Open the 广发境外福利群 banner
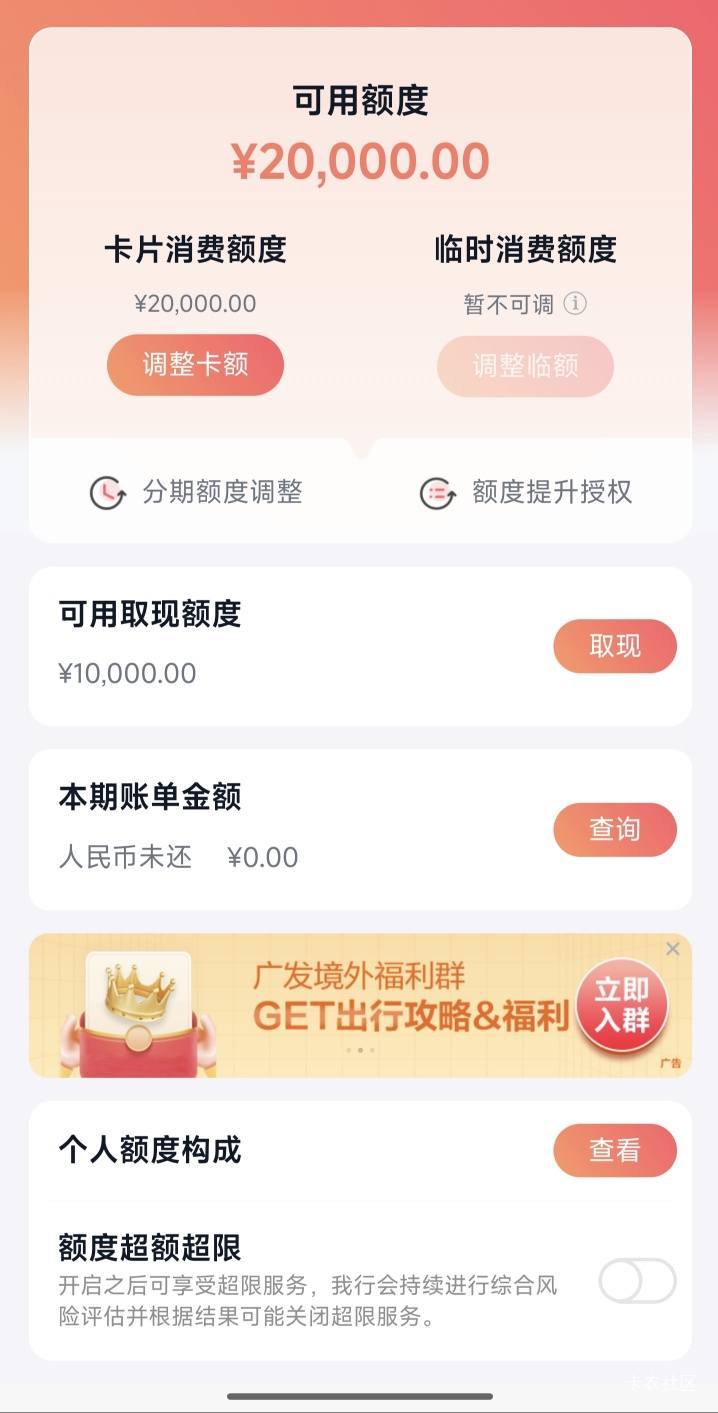Screen dimensions: 718x1413 (360, 1005)
